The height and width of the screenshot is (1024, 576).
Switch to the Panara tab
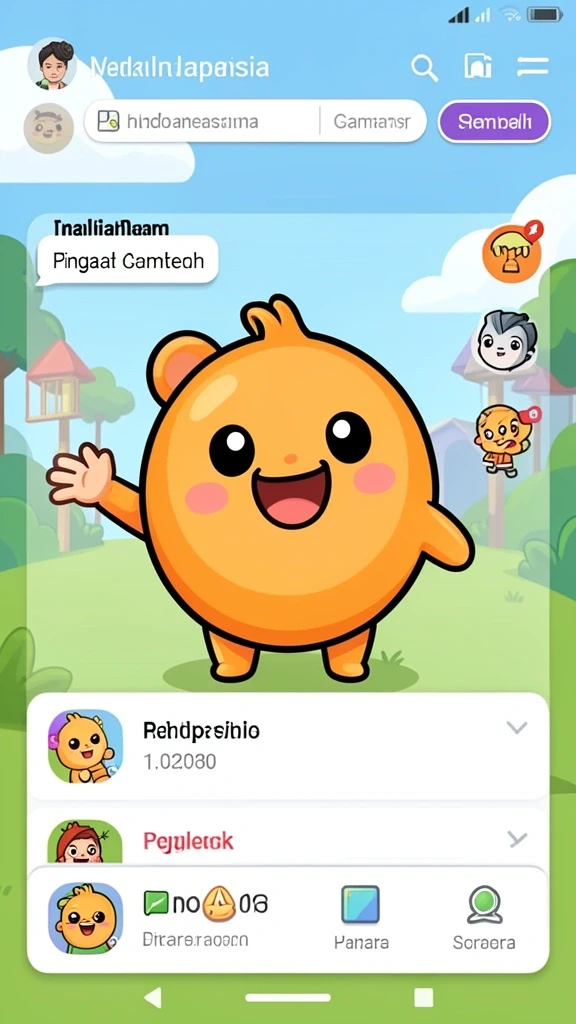point(361,916)
